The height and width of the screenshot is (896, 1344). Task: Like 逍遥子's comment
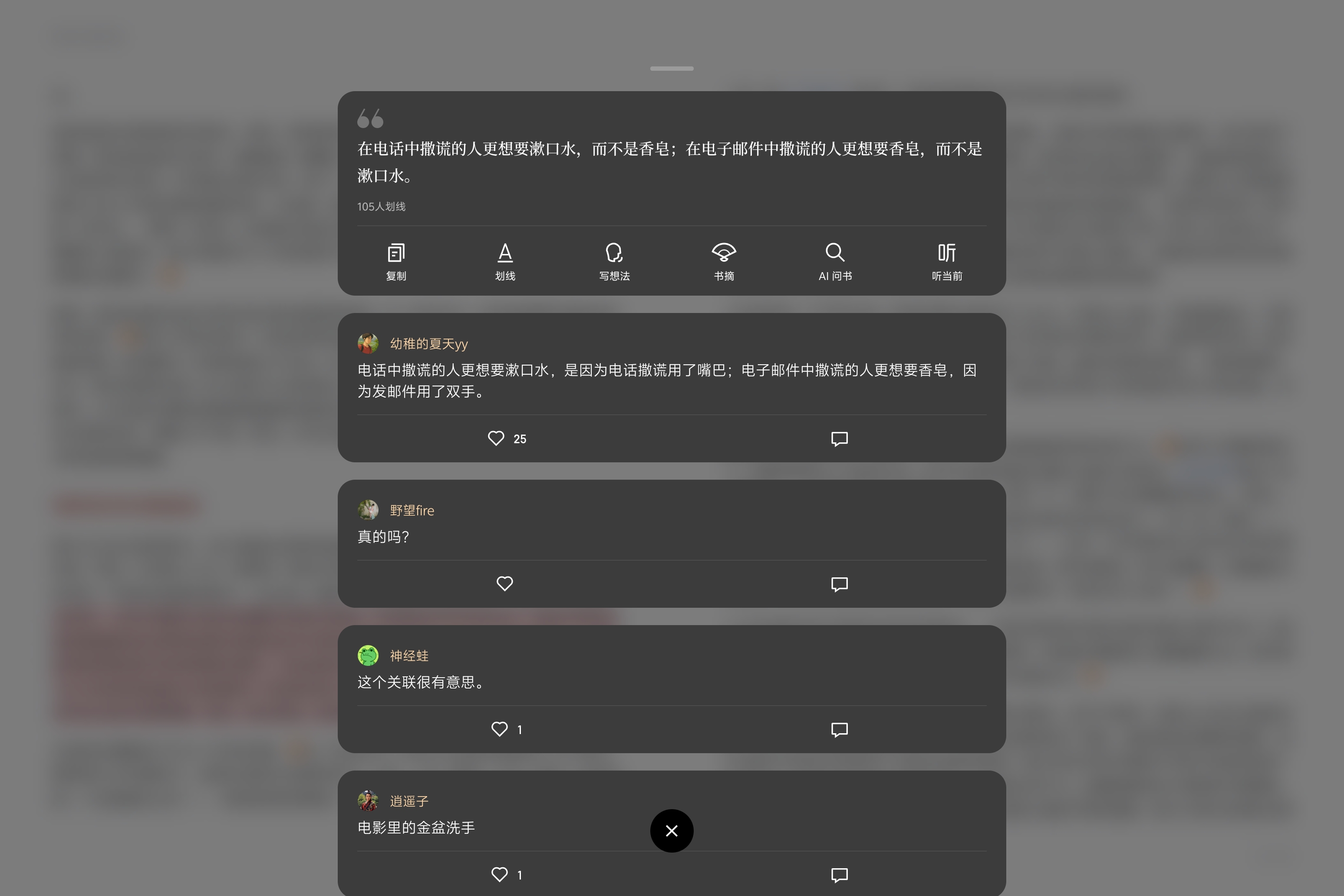pyautogui.click(x=499, y=874)
